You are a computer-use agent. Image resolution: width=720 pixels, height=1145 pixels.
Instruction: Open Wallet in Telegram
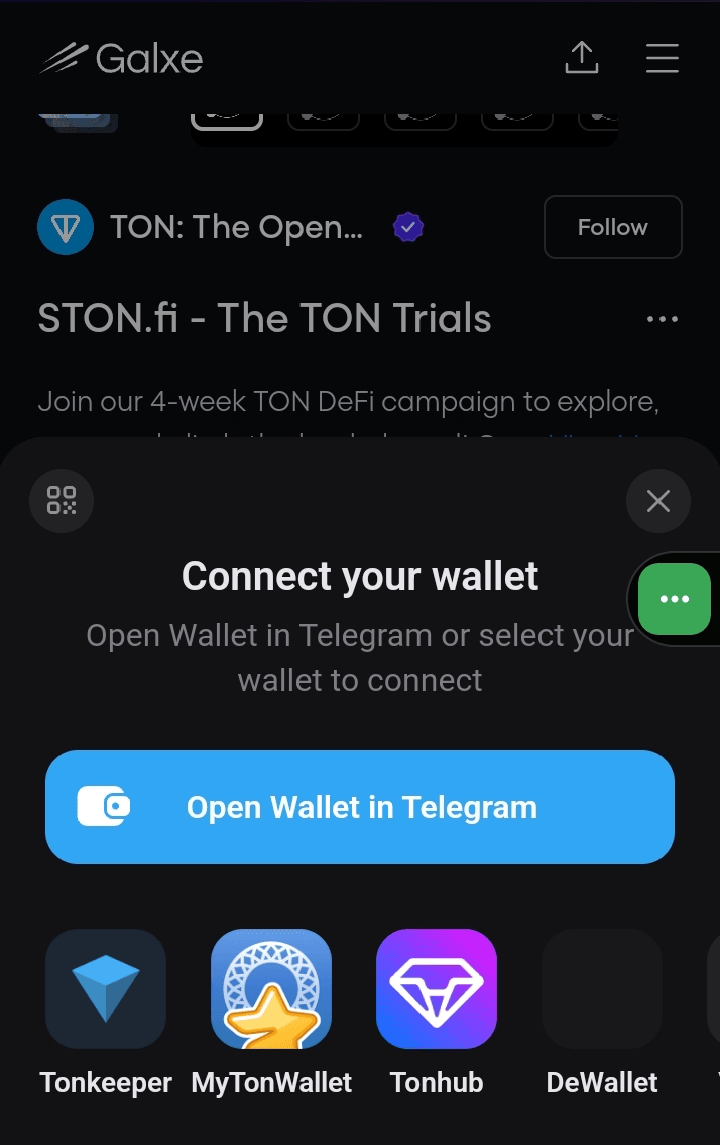coord(360,807)
